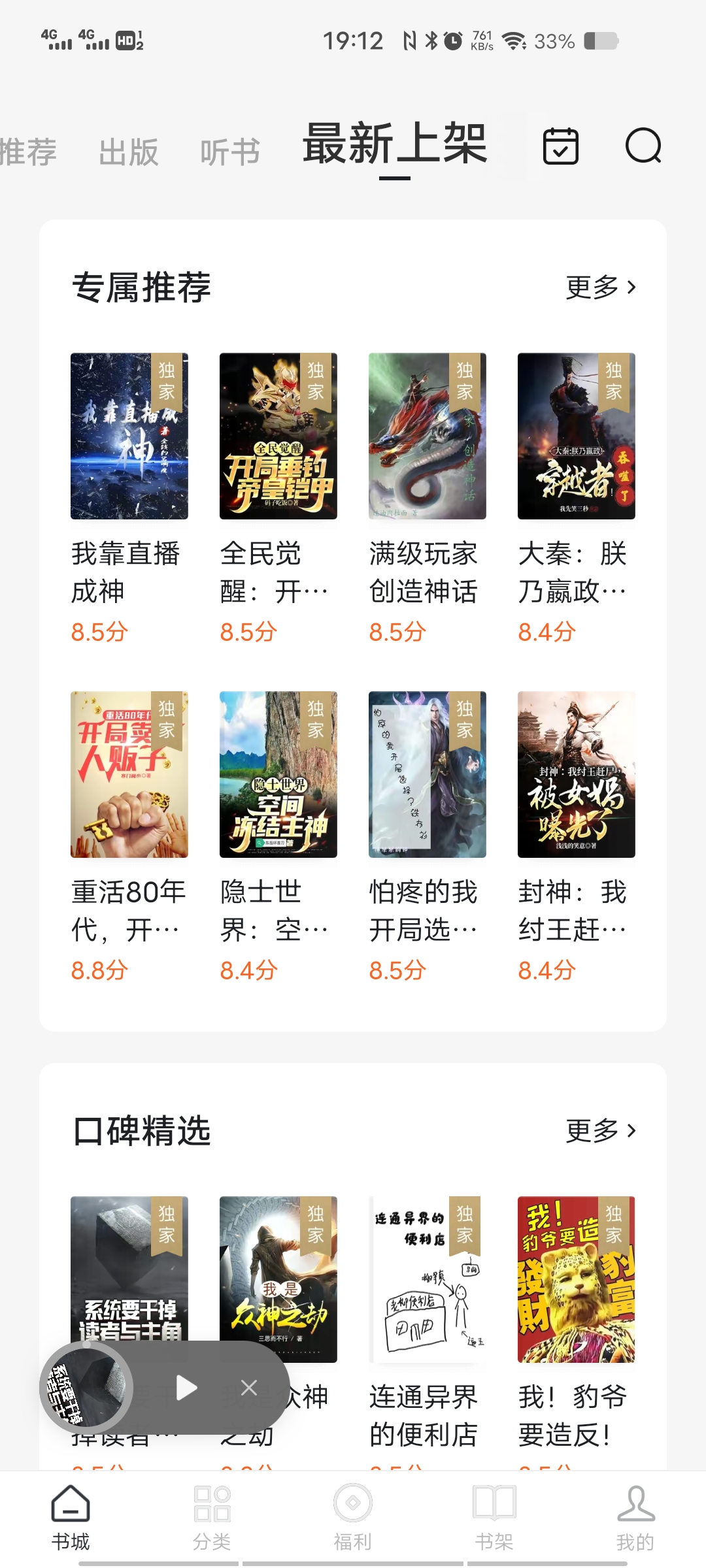Open the book 我！豹爷要造反！
The height and width of the screenshot is (1568, 706).
pyautogui.click(x=577, y=1279)
